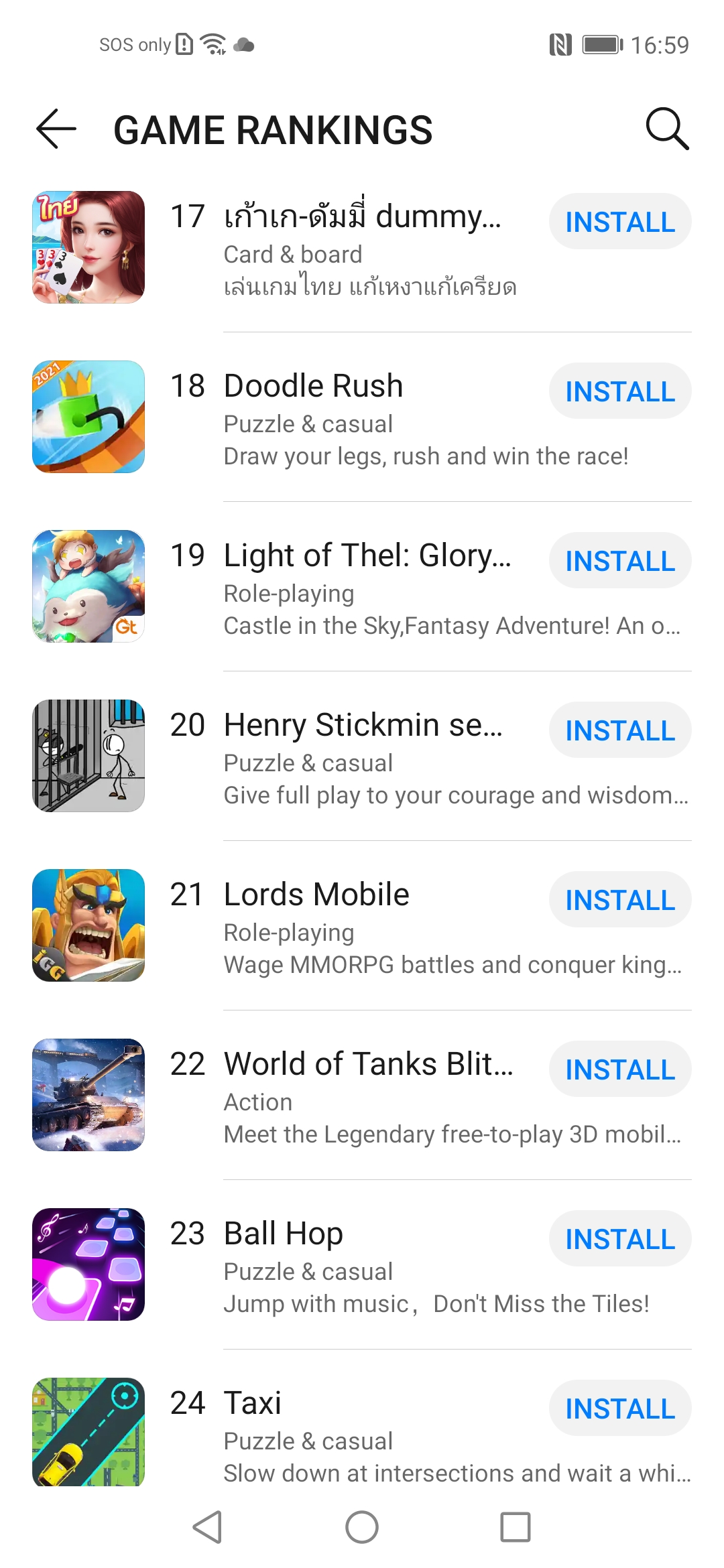
Task: Open Light of Thel listing
Action: pyautogui.click(x=366, y=556)
